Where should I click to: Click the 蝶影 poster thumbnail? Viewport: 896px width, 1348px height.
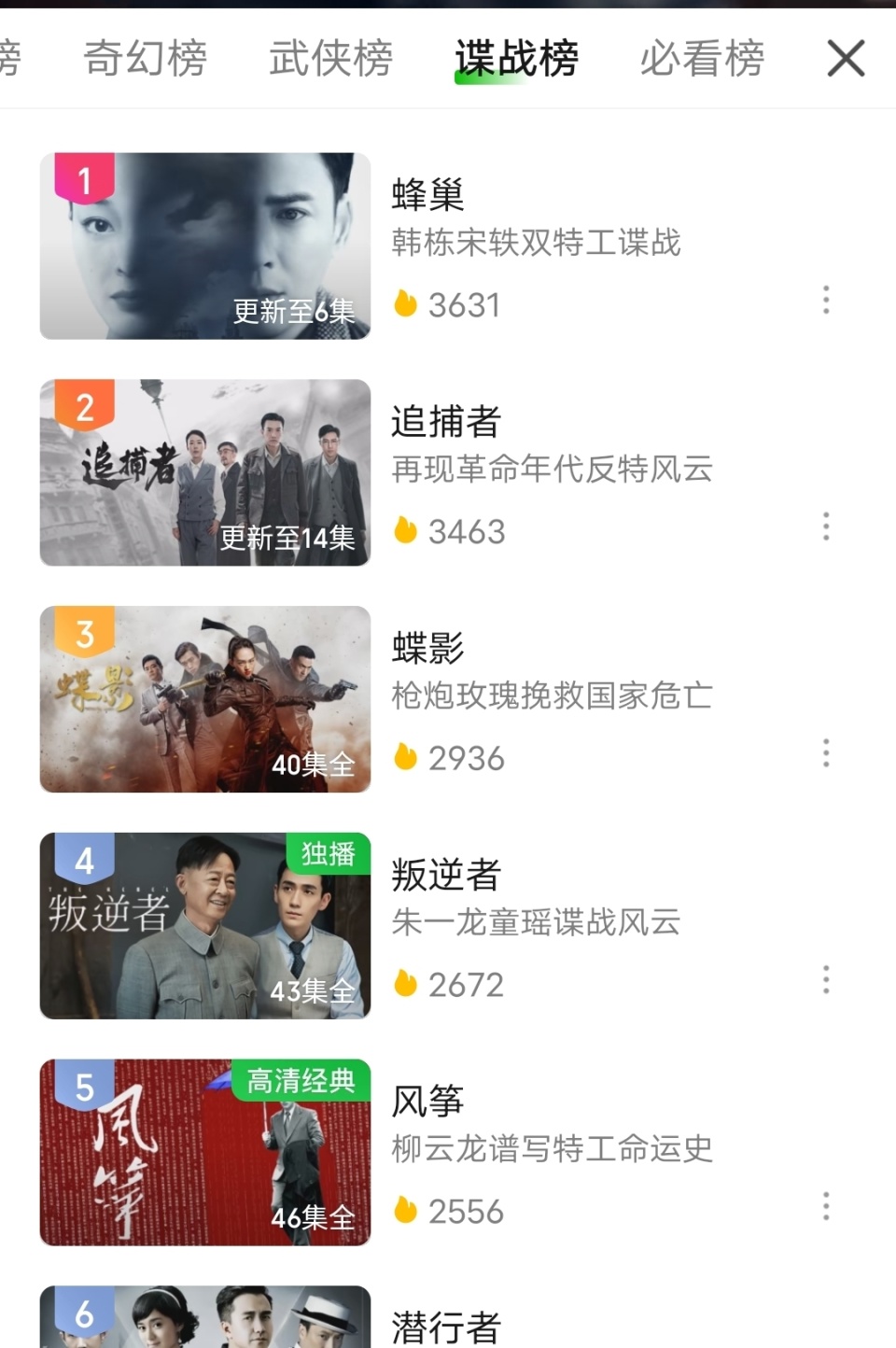(x=205, y=699)
